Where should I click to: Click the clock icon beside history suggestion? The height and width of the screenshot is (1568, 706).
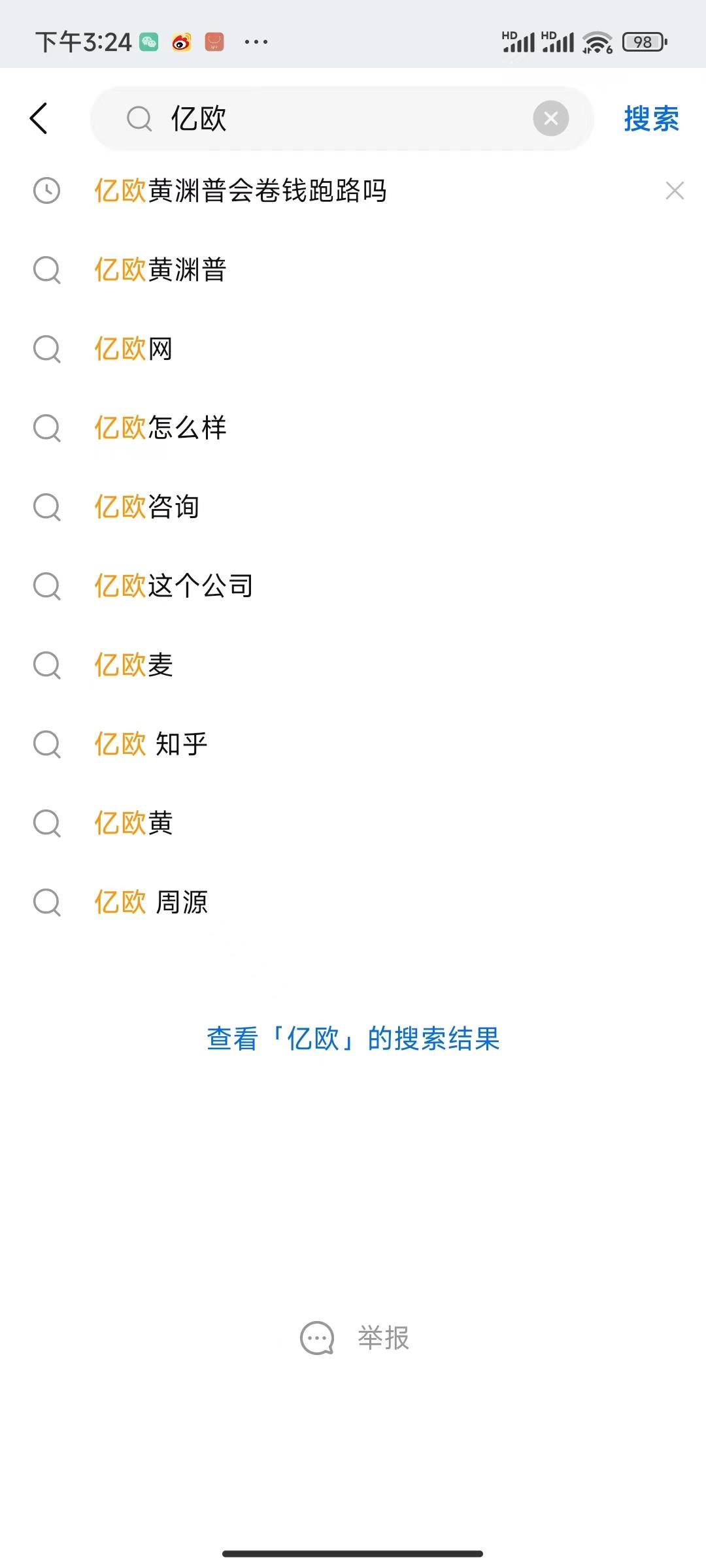click(46, 191)
